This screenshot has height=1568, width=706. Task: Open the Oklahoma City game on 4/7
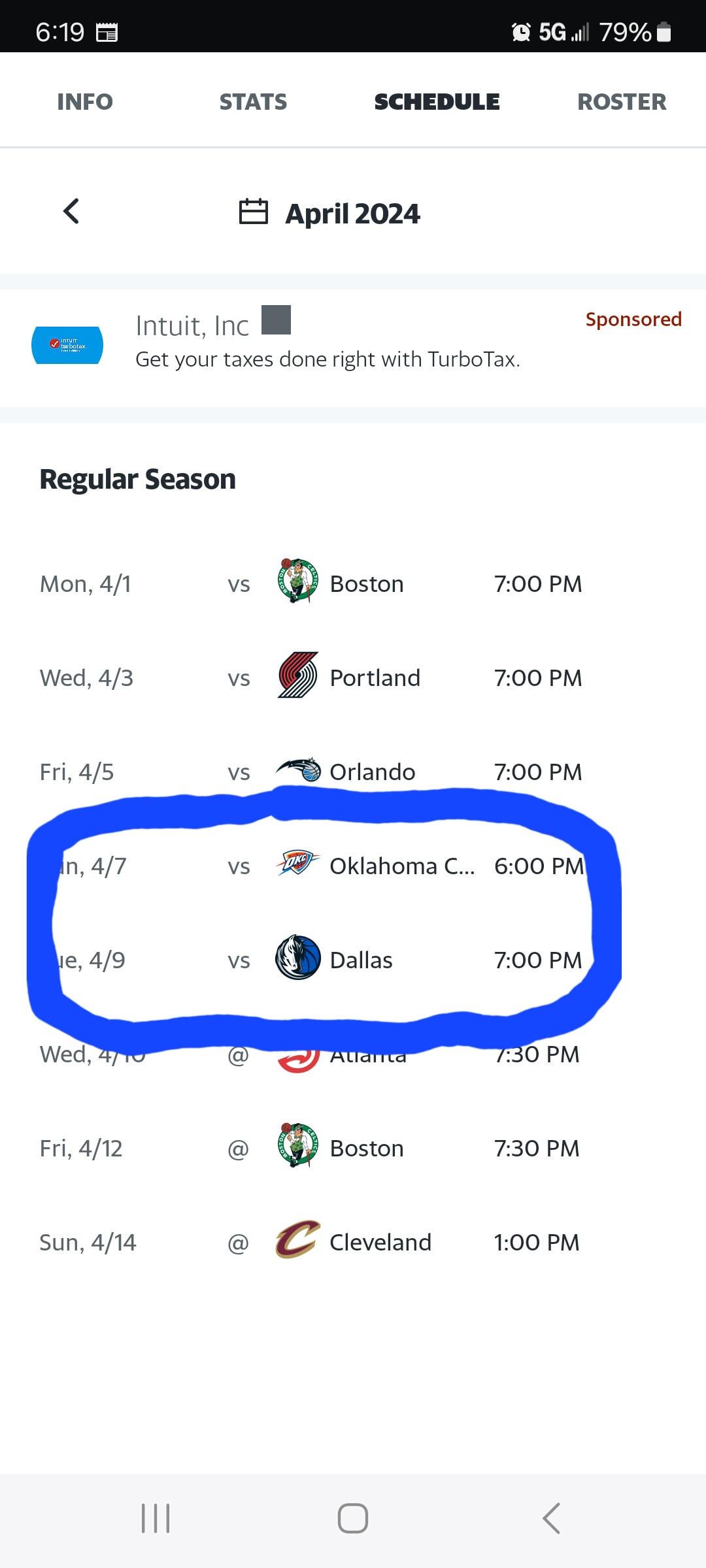click(353, 866)
